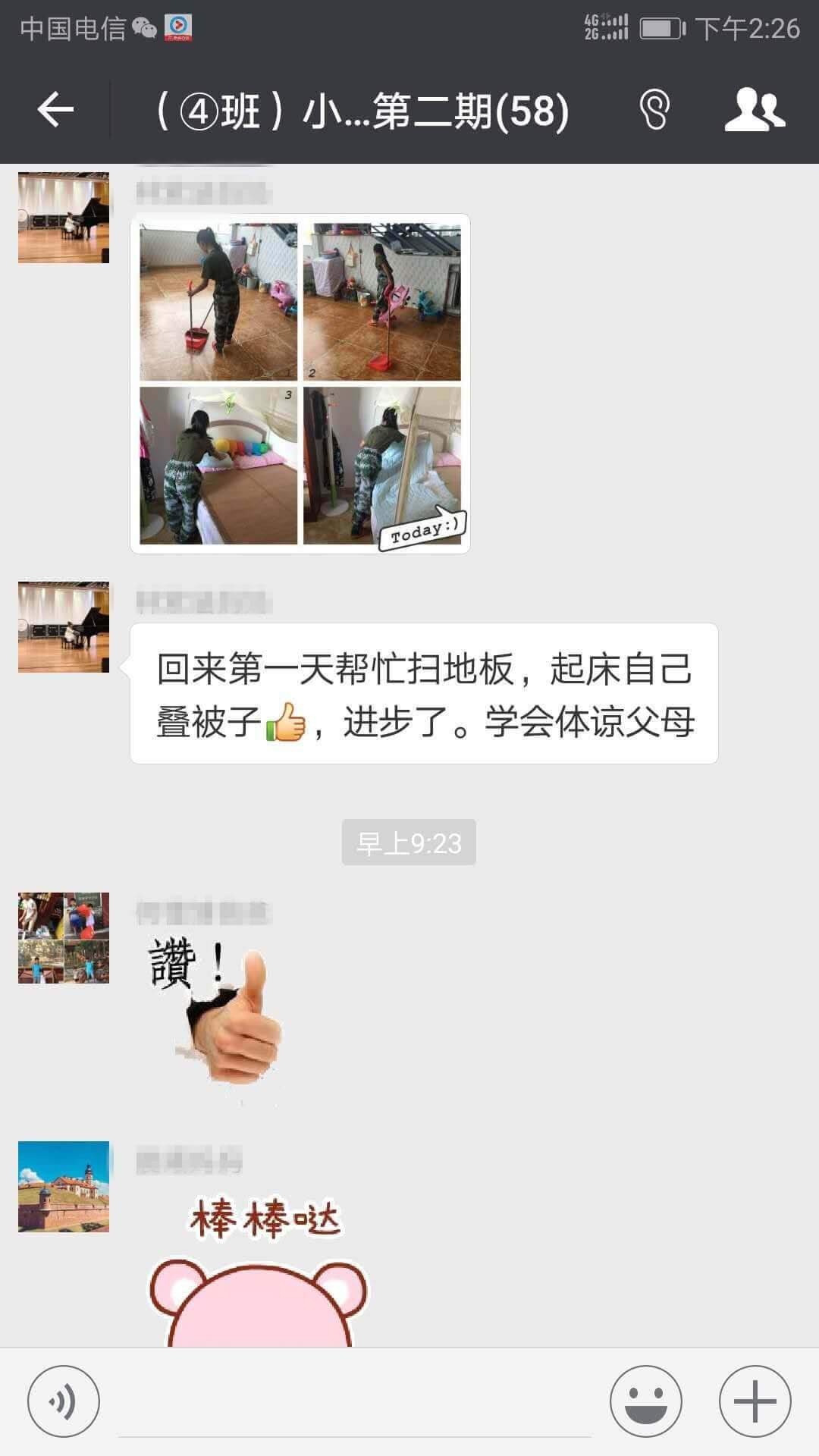This screenshot has width=819, height=1456.
Task: Open the plus attachment menu
Action: [x=755, y=1401]
